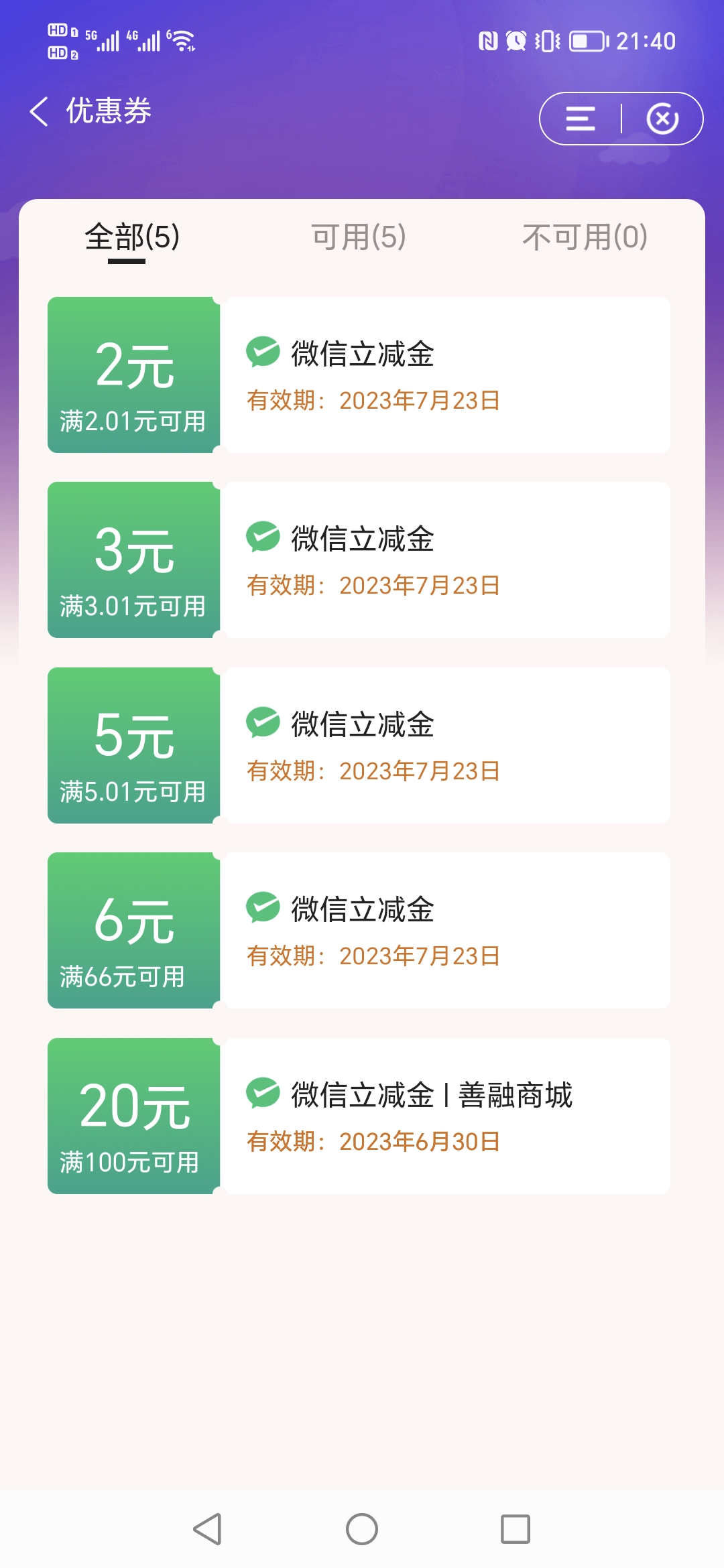Switch to the 不可用(0) tab
This screenshot has height=1568, width=724.
tap(585, 237)
